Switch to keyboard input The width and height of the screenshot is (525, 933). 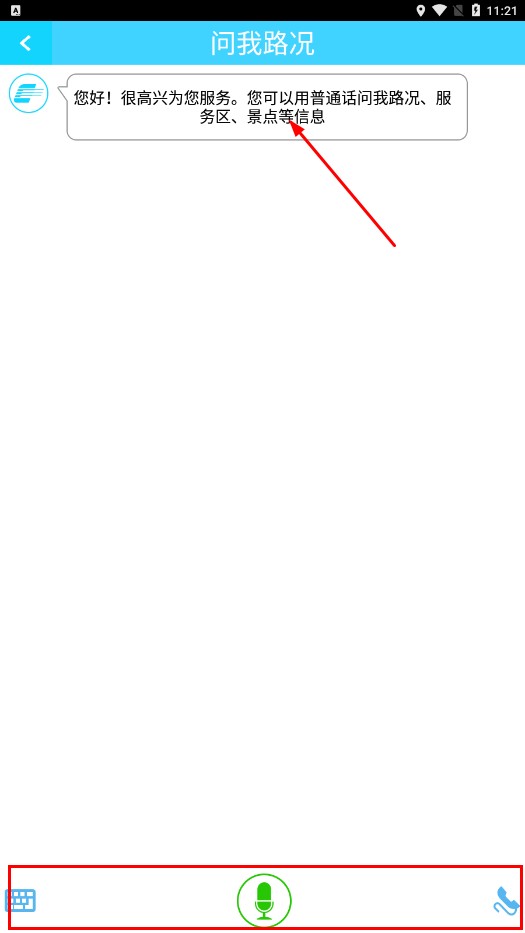(21, 900)
